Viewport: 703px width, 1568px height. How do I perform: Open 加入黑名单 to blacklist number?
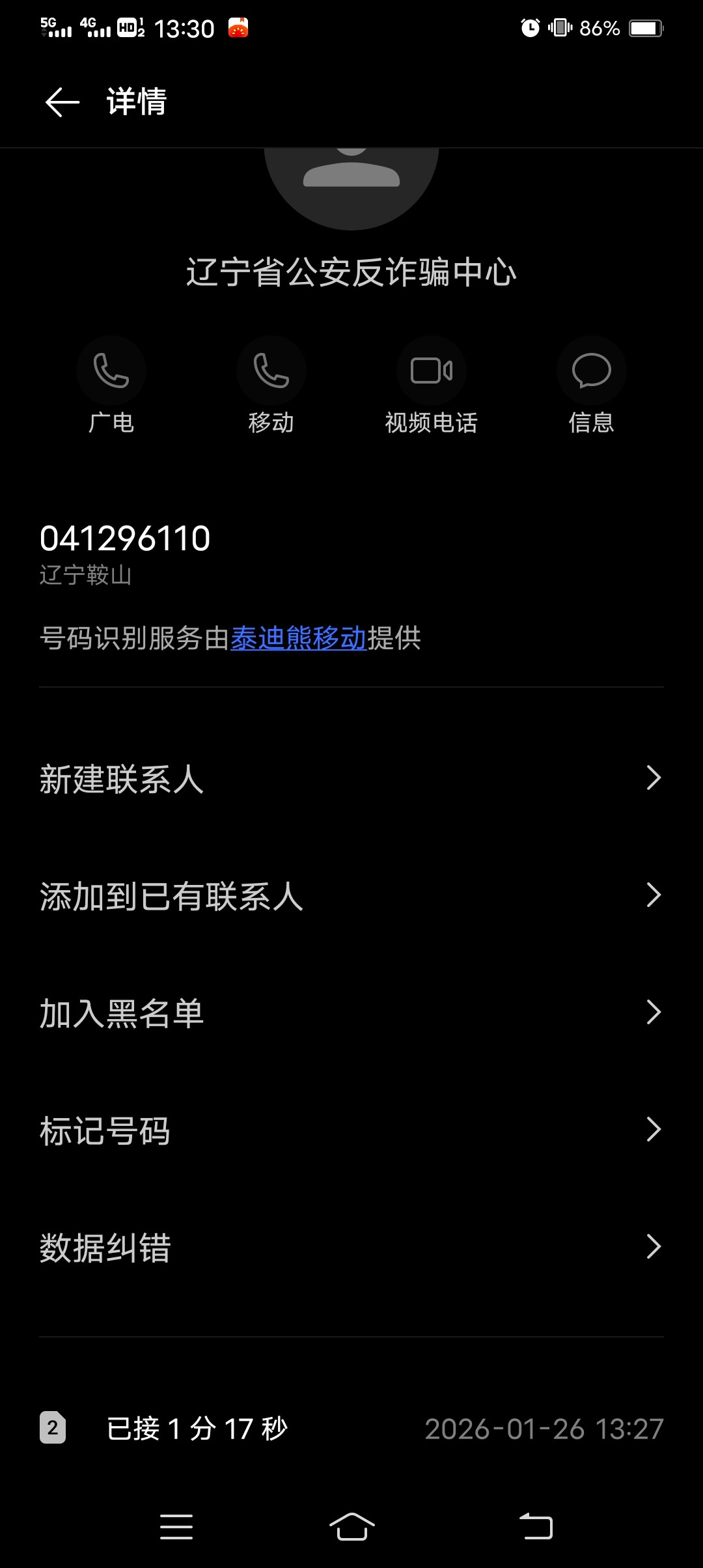351,1013
